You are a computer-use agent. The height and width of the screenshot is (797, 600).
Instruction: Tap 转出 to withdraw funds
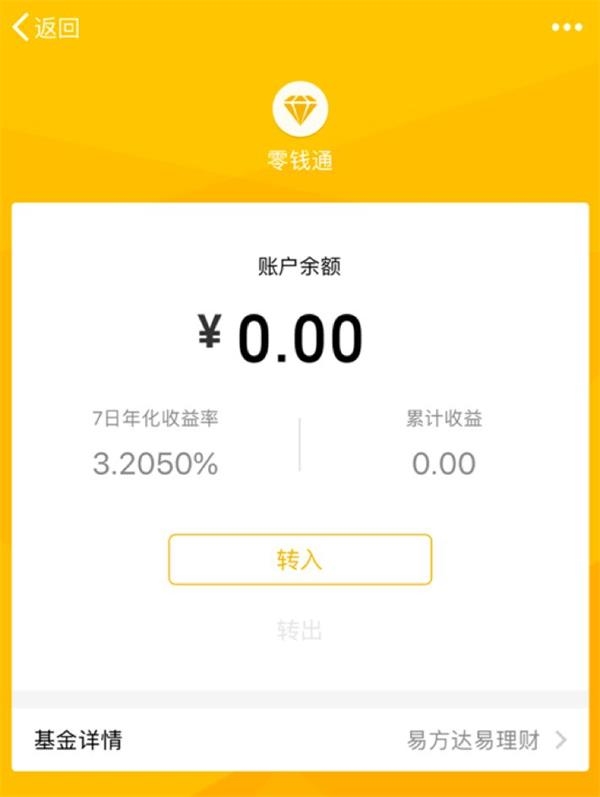(x=300, y=630)
